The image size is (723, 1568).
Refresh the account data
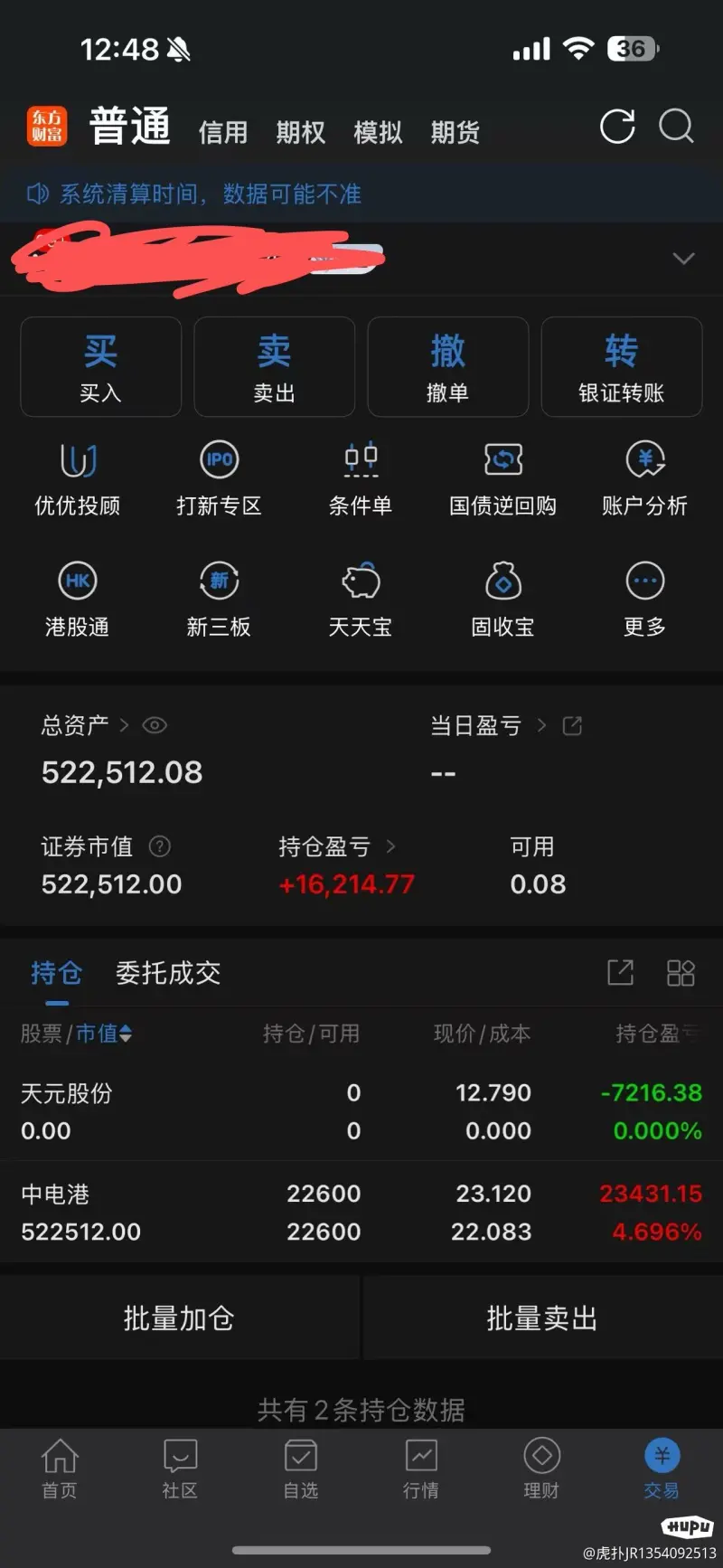[x=617, y=128]
